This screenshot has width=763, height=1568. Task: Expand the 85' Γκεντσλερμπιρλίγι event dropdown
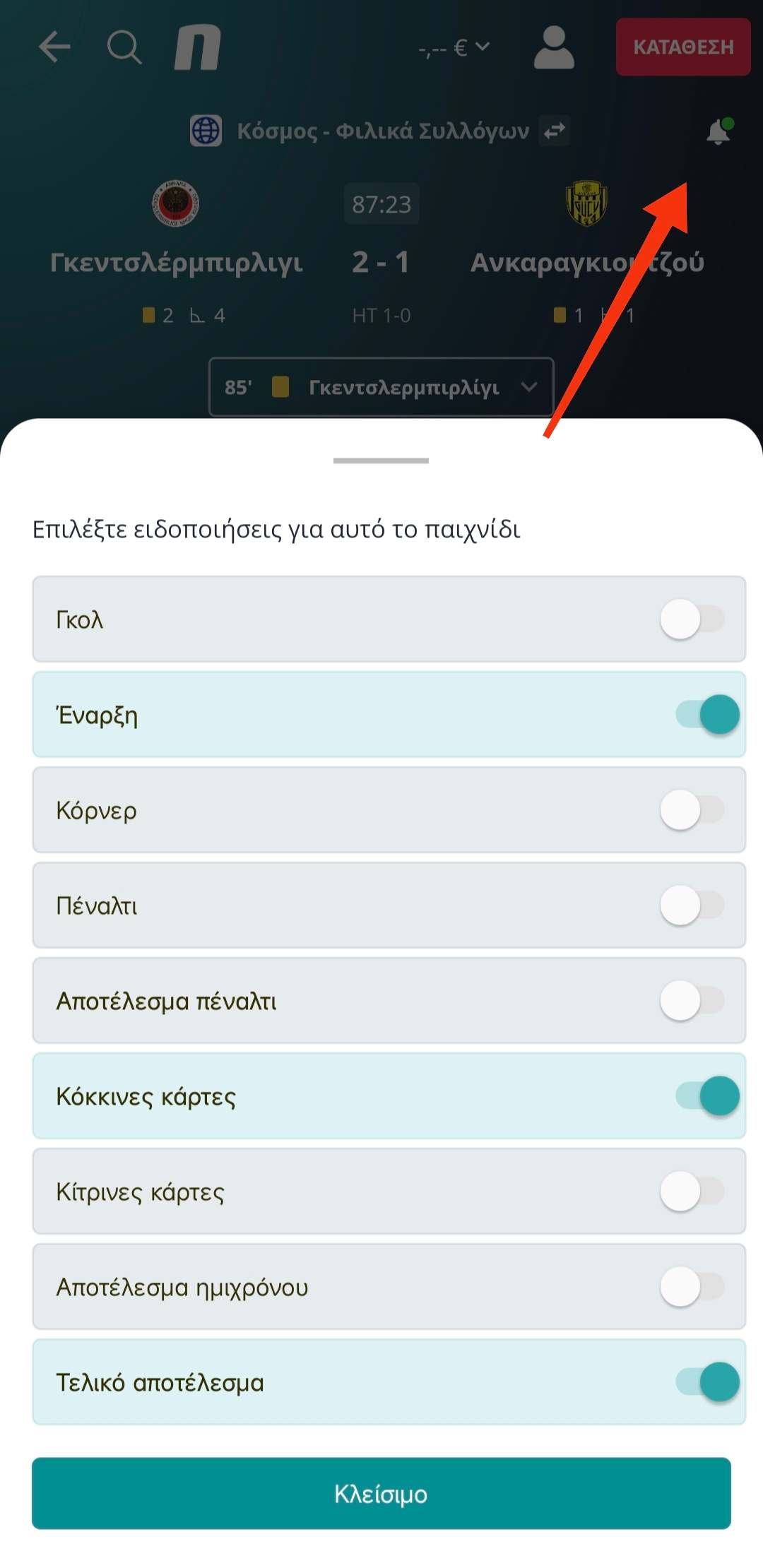(x=381, y=387)
